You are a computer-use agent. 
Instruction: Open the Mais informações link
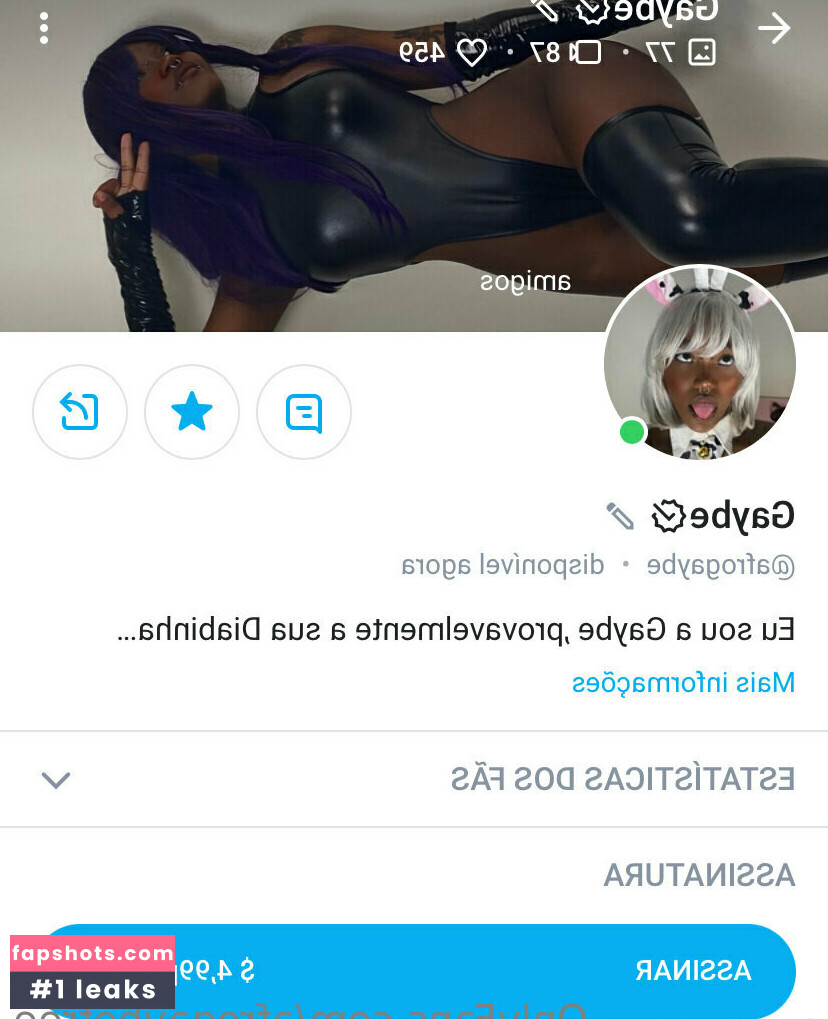click(683, 683)
